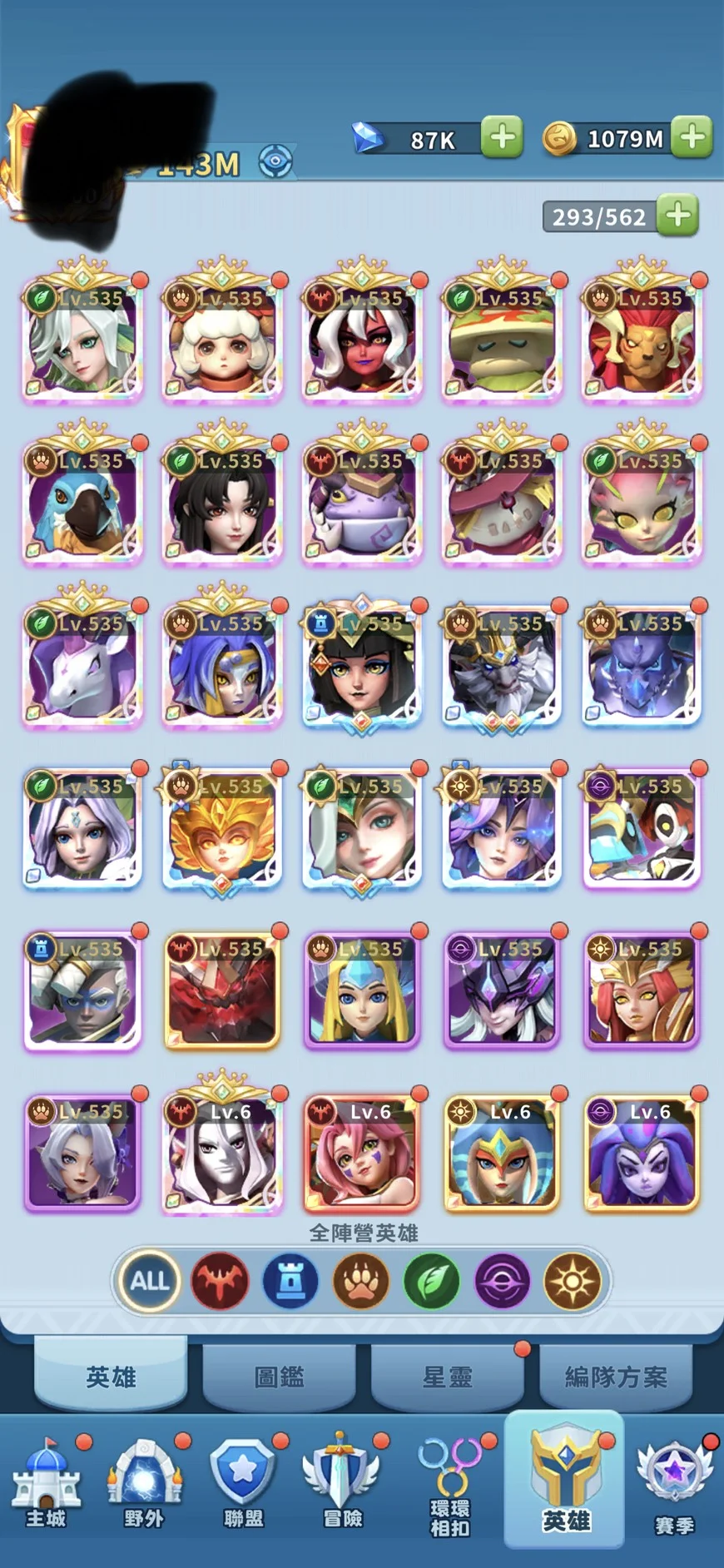Switch to the 圖鑑 tab
This screenshot has height=1568, width=724.
279,1377
